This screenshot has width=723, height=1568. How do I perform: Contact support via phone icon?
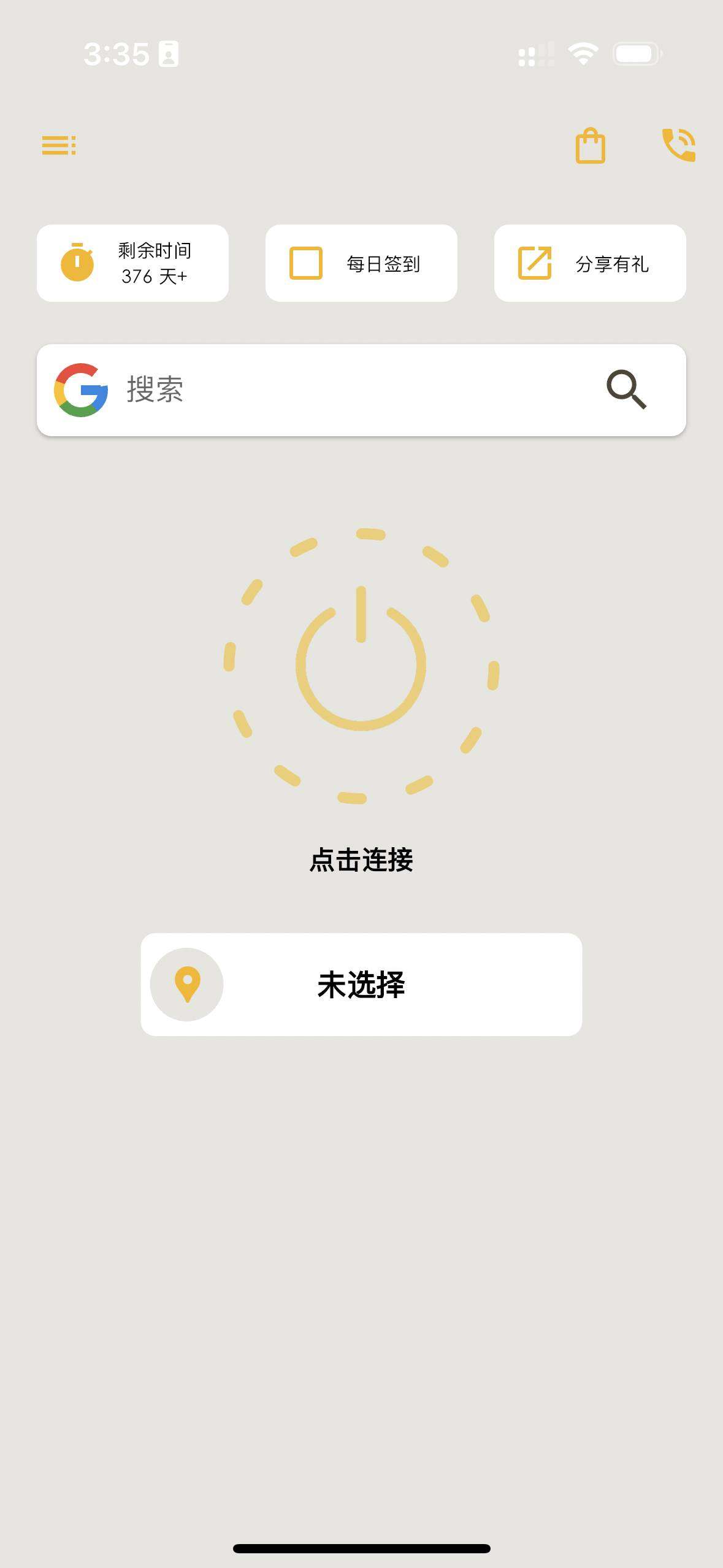679,145
